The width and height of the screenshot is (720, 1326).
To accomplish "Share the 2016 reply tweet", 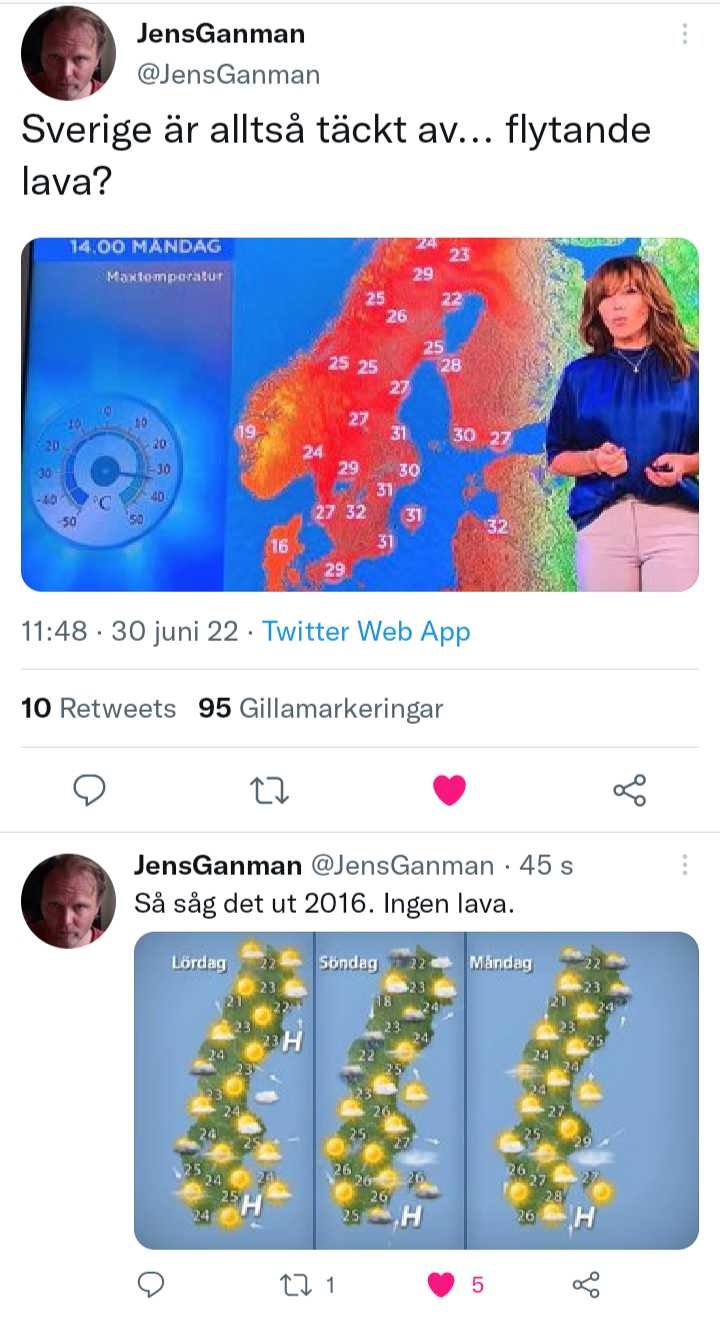I will tap(588, 1285).
